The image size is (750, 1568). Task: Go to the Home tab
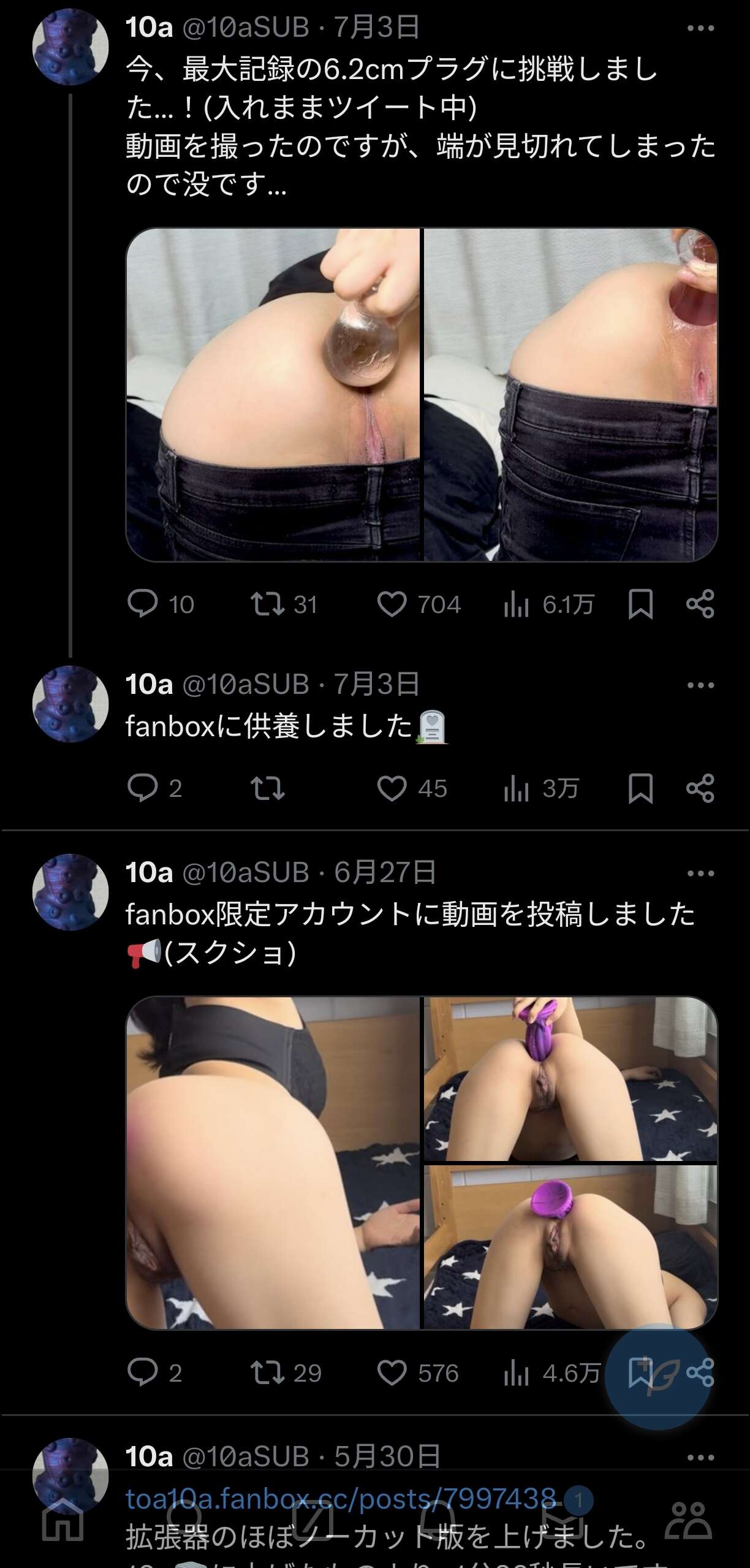pyautogui.click(x=62, y=1523)
